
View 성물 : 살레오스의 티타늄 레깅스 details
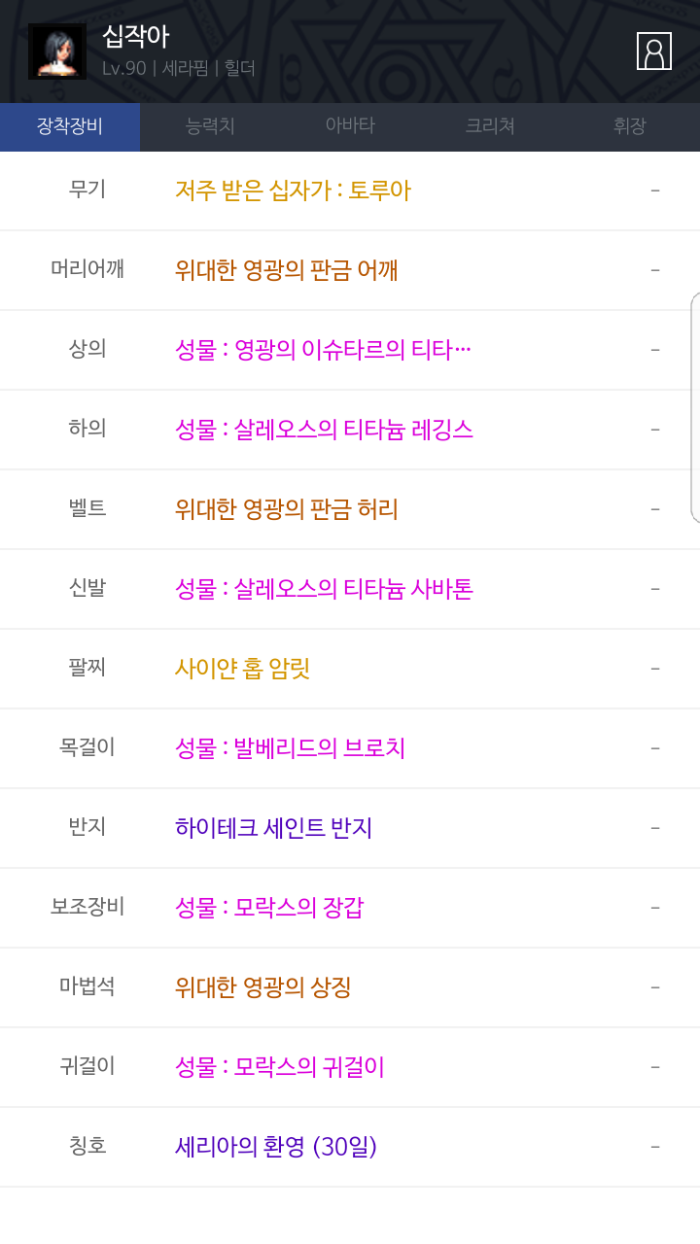coord(324,429)
